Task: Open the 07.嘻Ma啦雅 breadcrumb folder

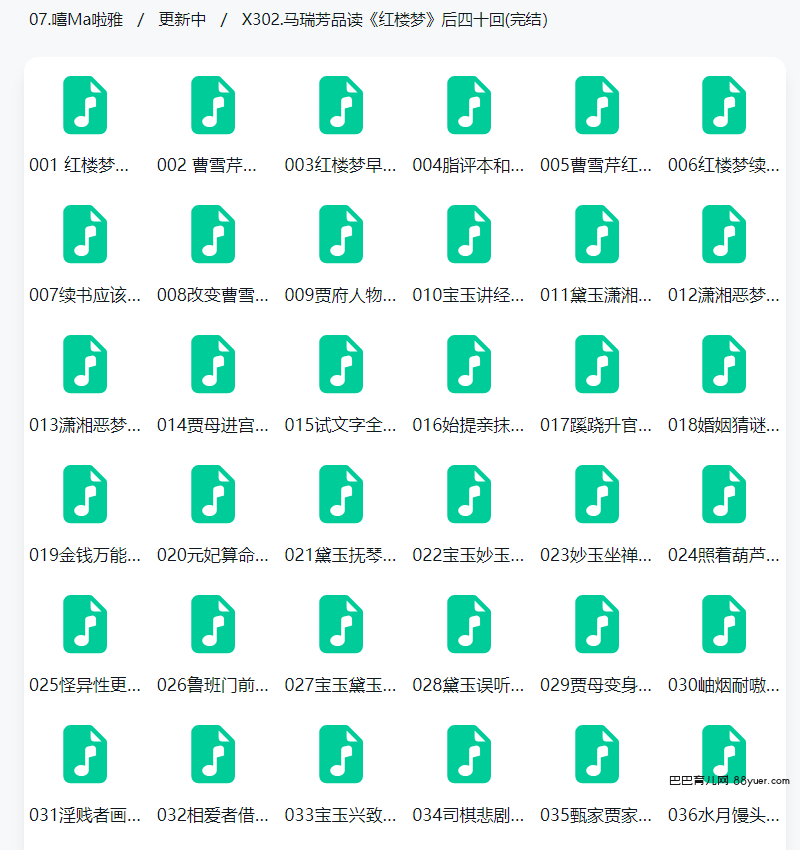Action: [x=76, y=19]
